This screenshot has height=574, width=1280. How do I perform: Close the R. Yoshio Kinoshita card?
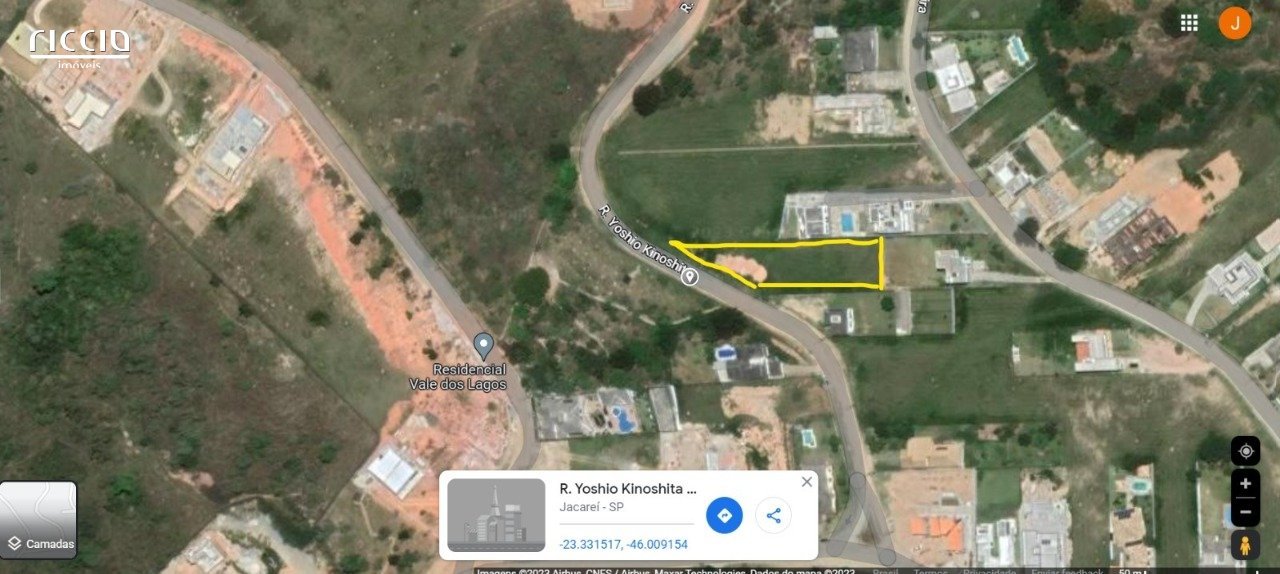807,482
